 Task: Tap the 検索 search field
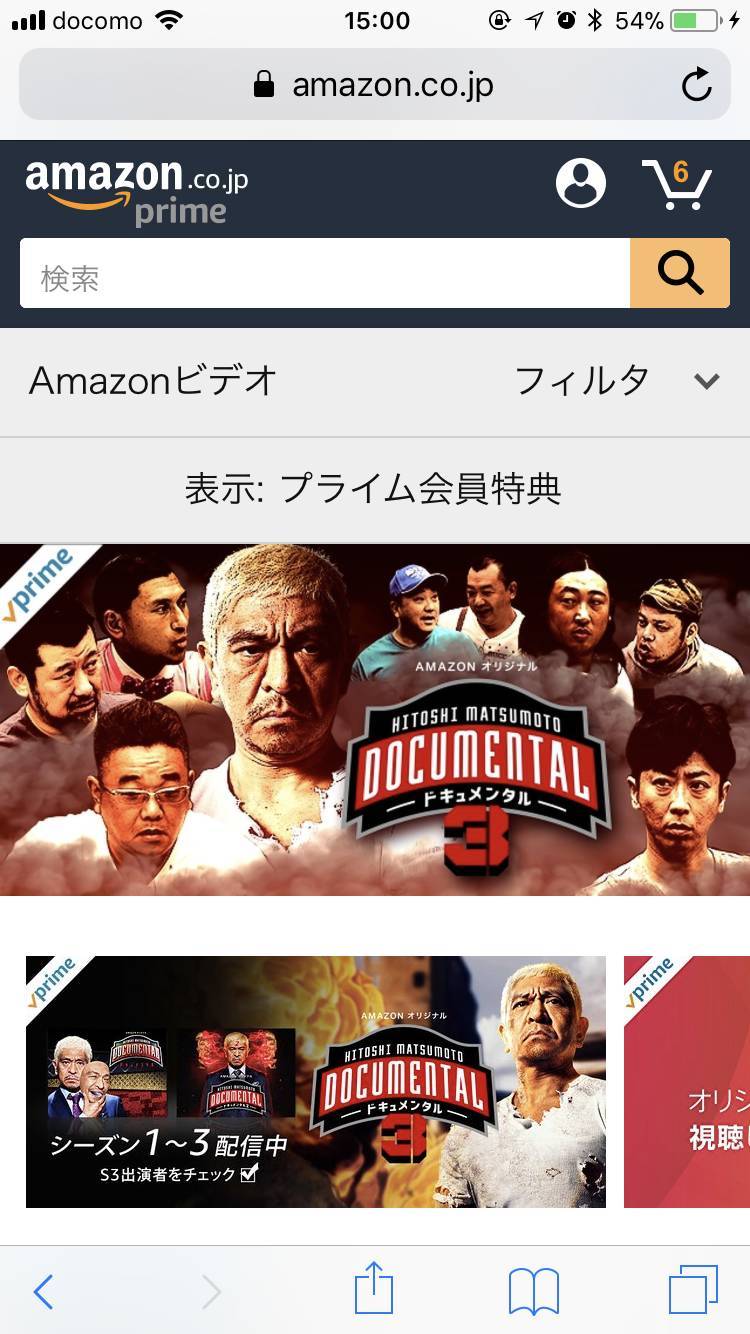pyautogui.click(x=325, y=273)
